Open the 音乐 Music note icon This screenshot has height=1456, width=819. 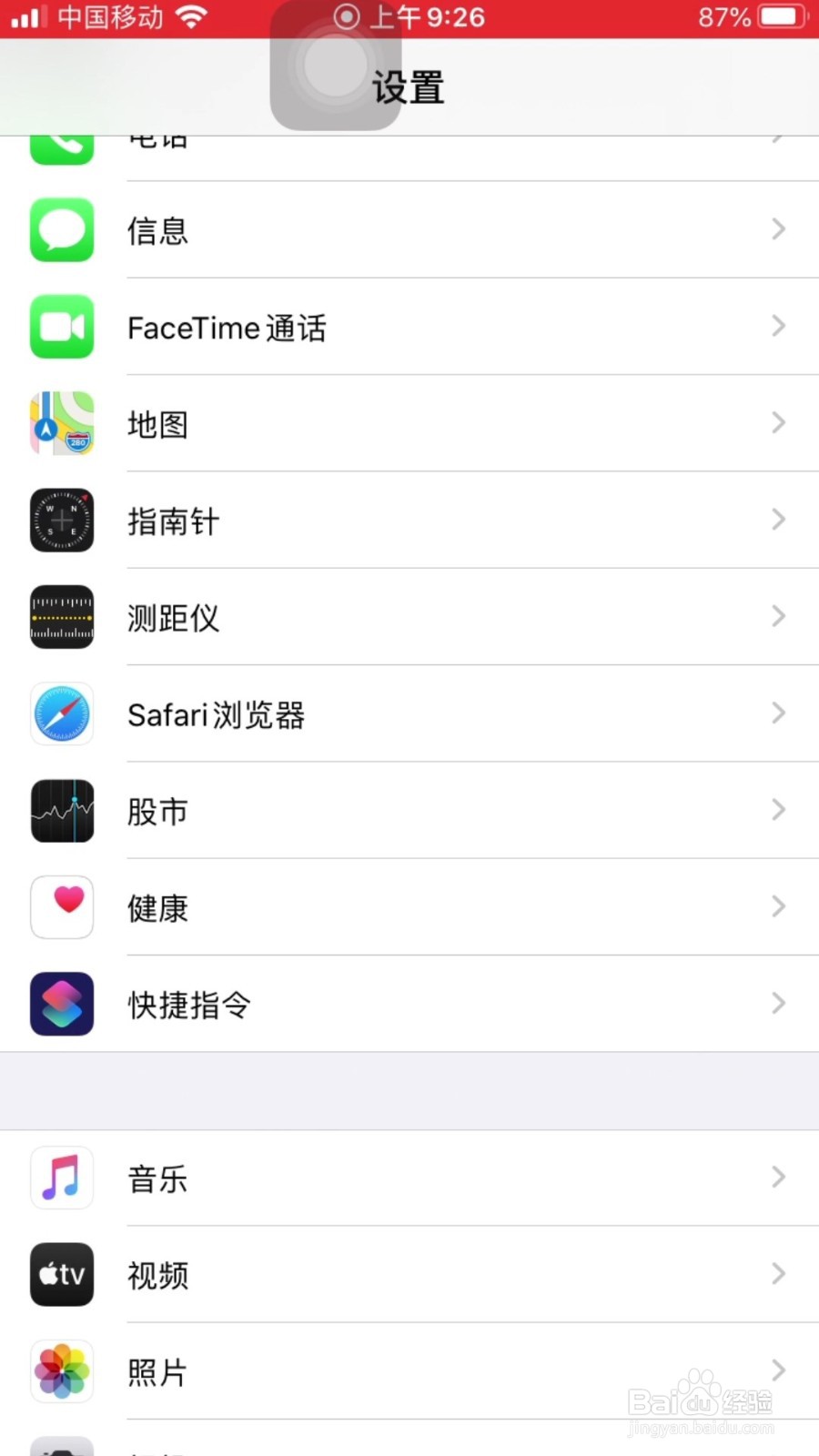click(x=61, y=1178)
